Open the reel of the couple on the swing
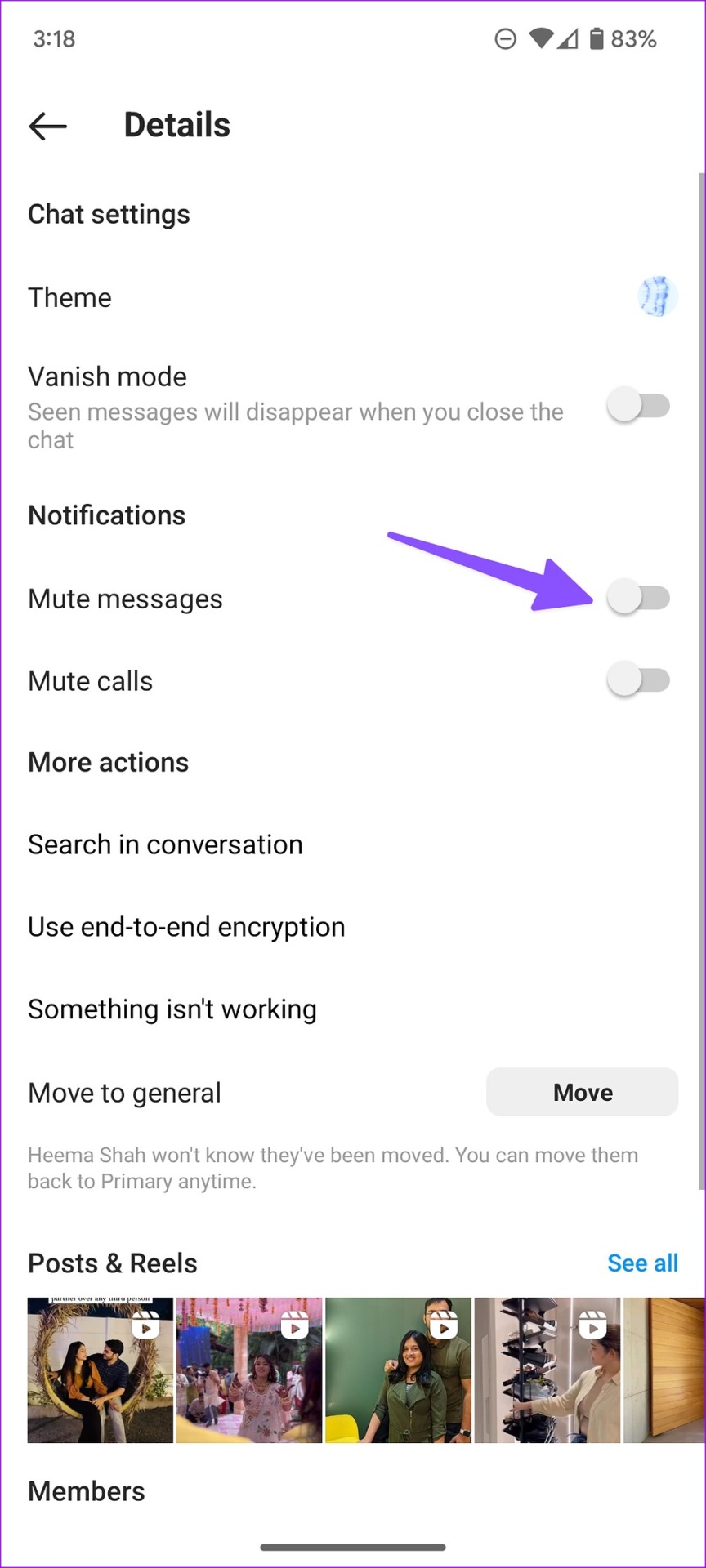This screenshot has height=1568, width=706. click(x=101, y=1370)
